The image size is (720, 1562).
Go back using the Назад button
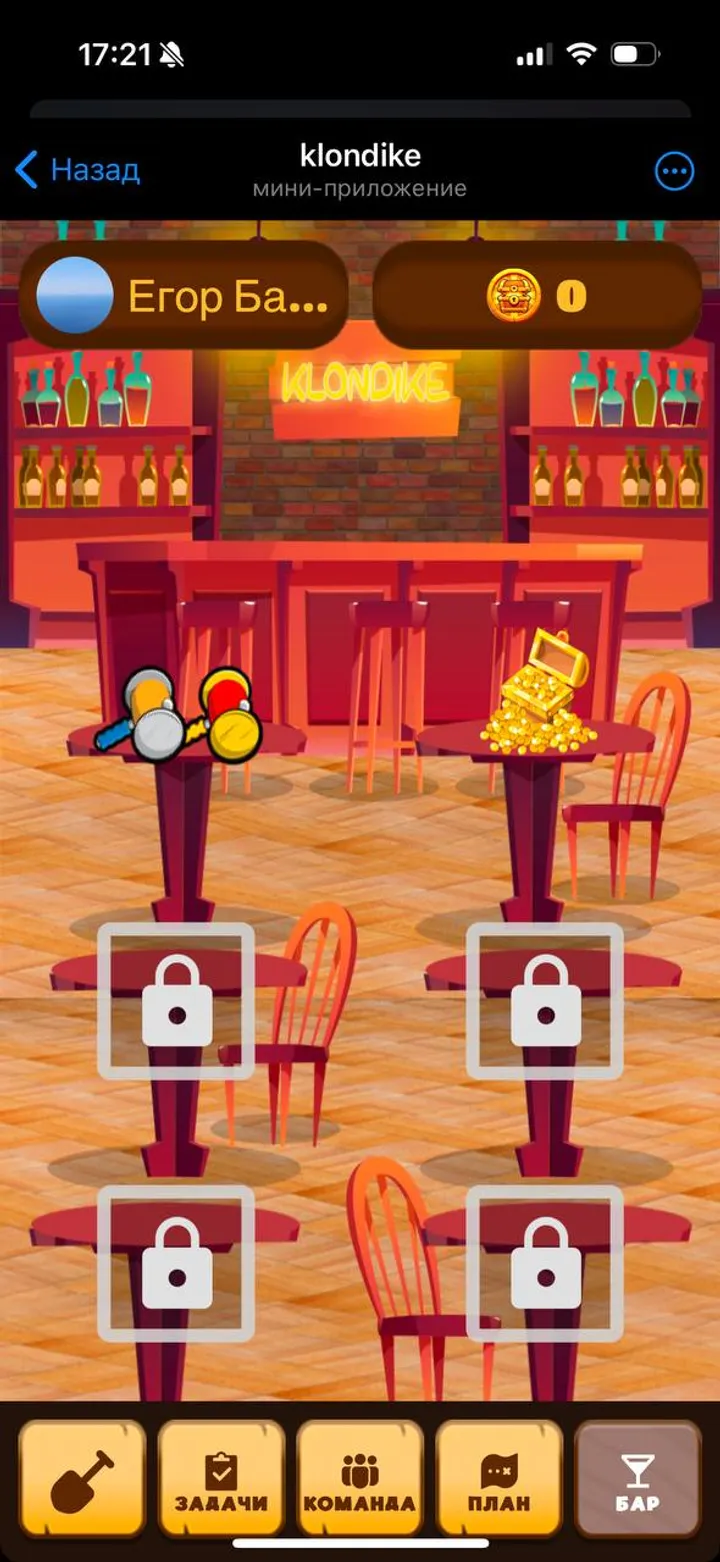[x=78, y=170]
